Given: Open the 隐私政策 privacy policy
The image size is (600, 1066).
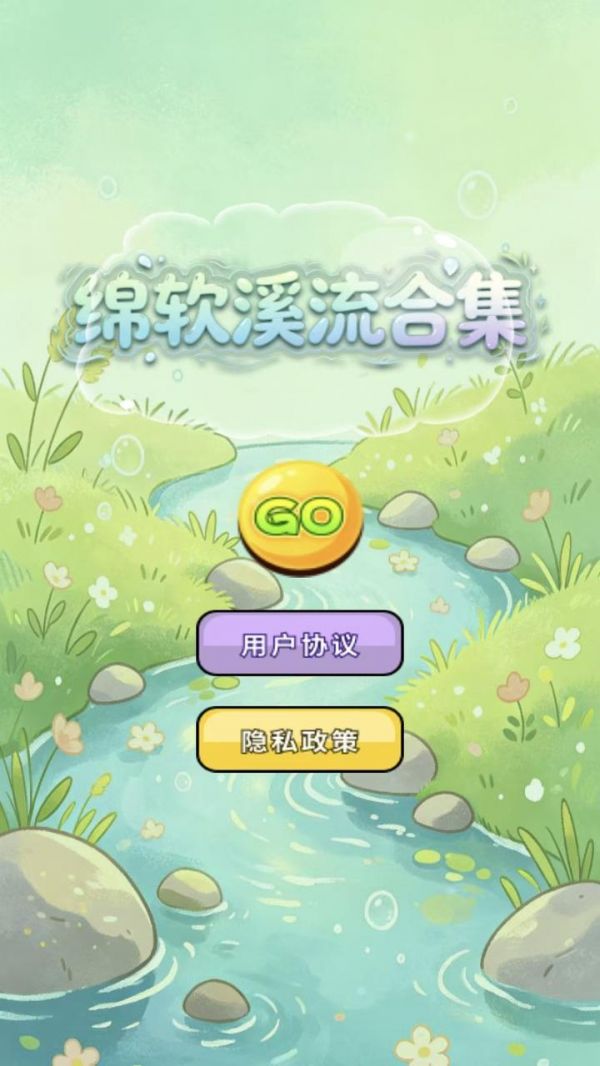Looking at the screenshot, I should tap(300, 740).
